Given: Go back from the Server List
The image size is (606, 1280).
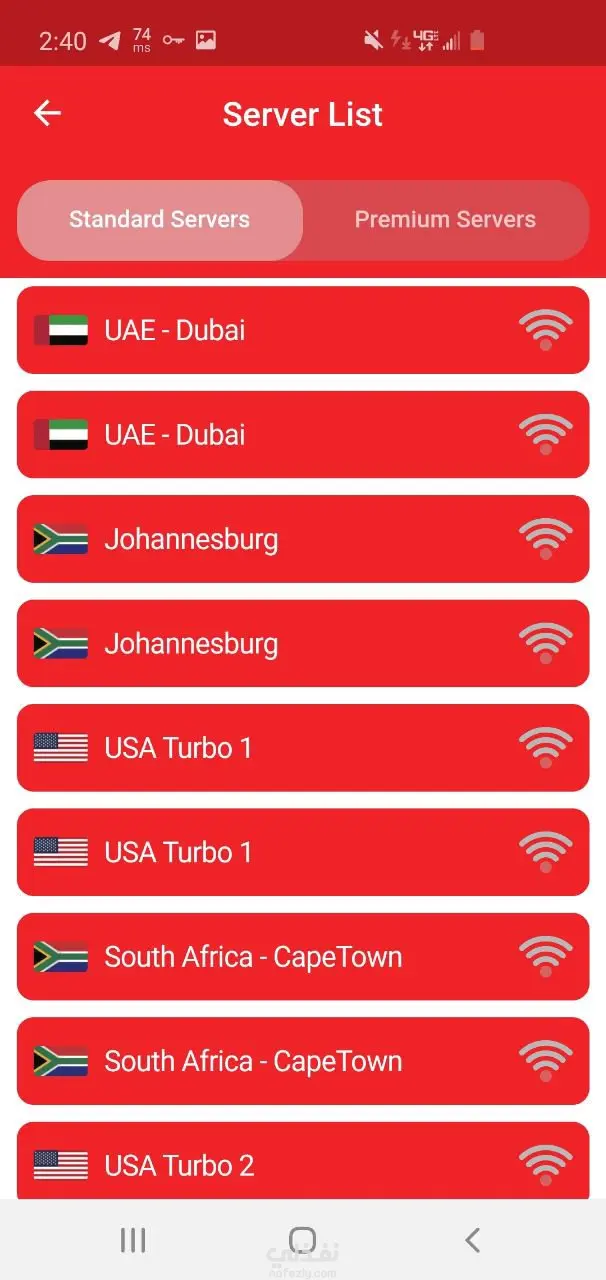Looking at the screenshot, I should point(47,114).
